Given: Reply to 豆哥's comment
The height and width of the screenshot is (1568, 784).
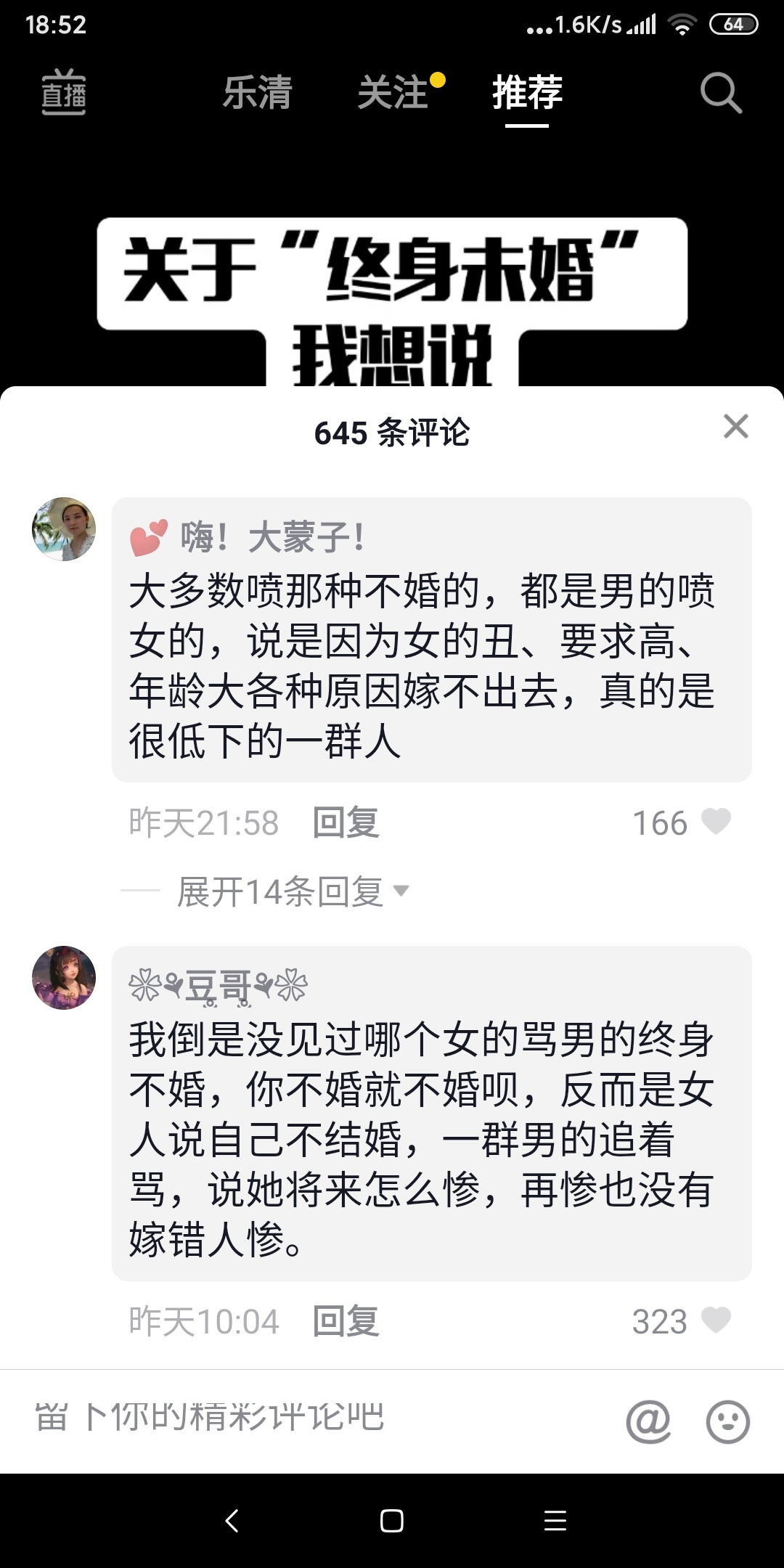Looking at the screenshot, I should click(346, 1321).
